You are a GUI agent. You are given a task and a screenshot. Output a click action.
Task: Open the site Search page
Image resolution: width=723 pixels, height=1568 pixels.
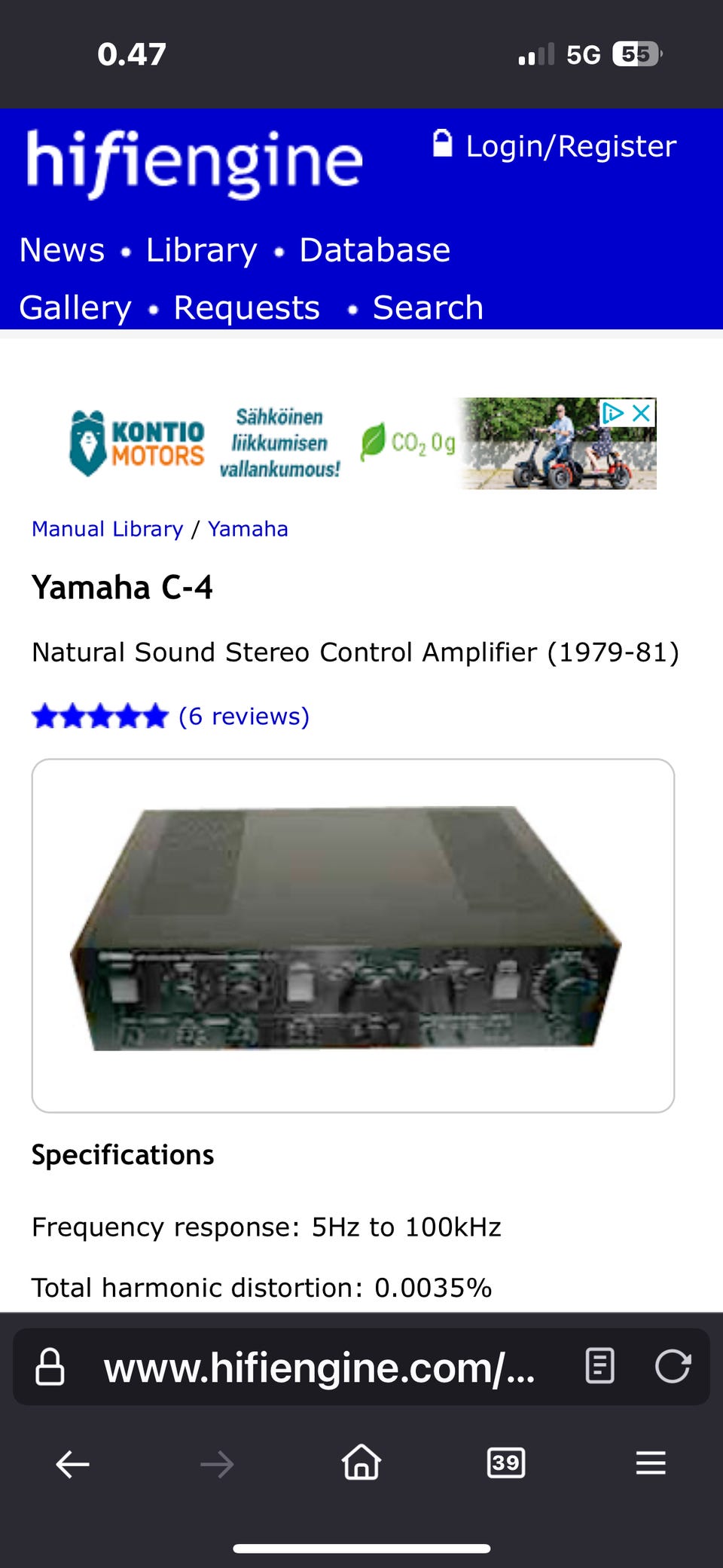(428, 307)
